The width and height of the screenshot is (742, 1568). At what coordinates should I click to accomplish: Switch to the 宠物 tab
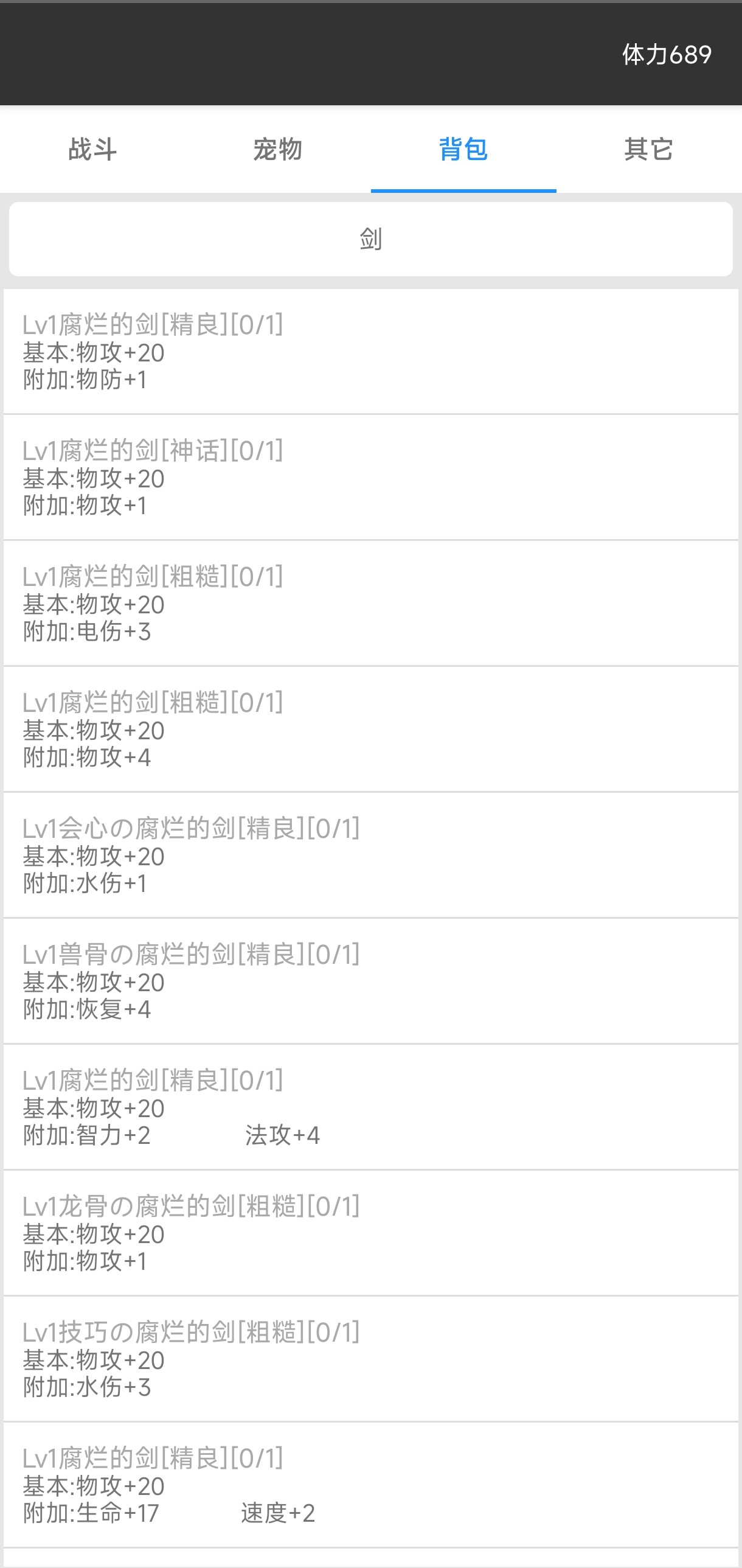tap(278, 150)
